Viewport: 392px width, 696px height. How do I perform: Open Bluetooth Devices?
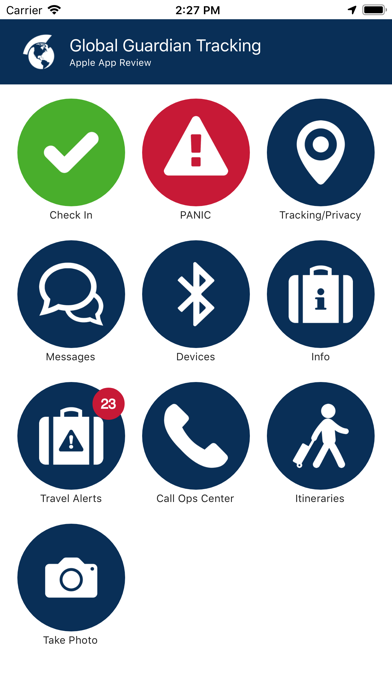coord(196,294)
